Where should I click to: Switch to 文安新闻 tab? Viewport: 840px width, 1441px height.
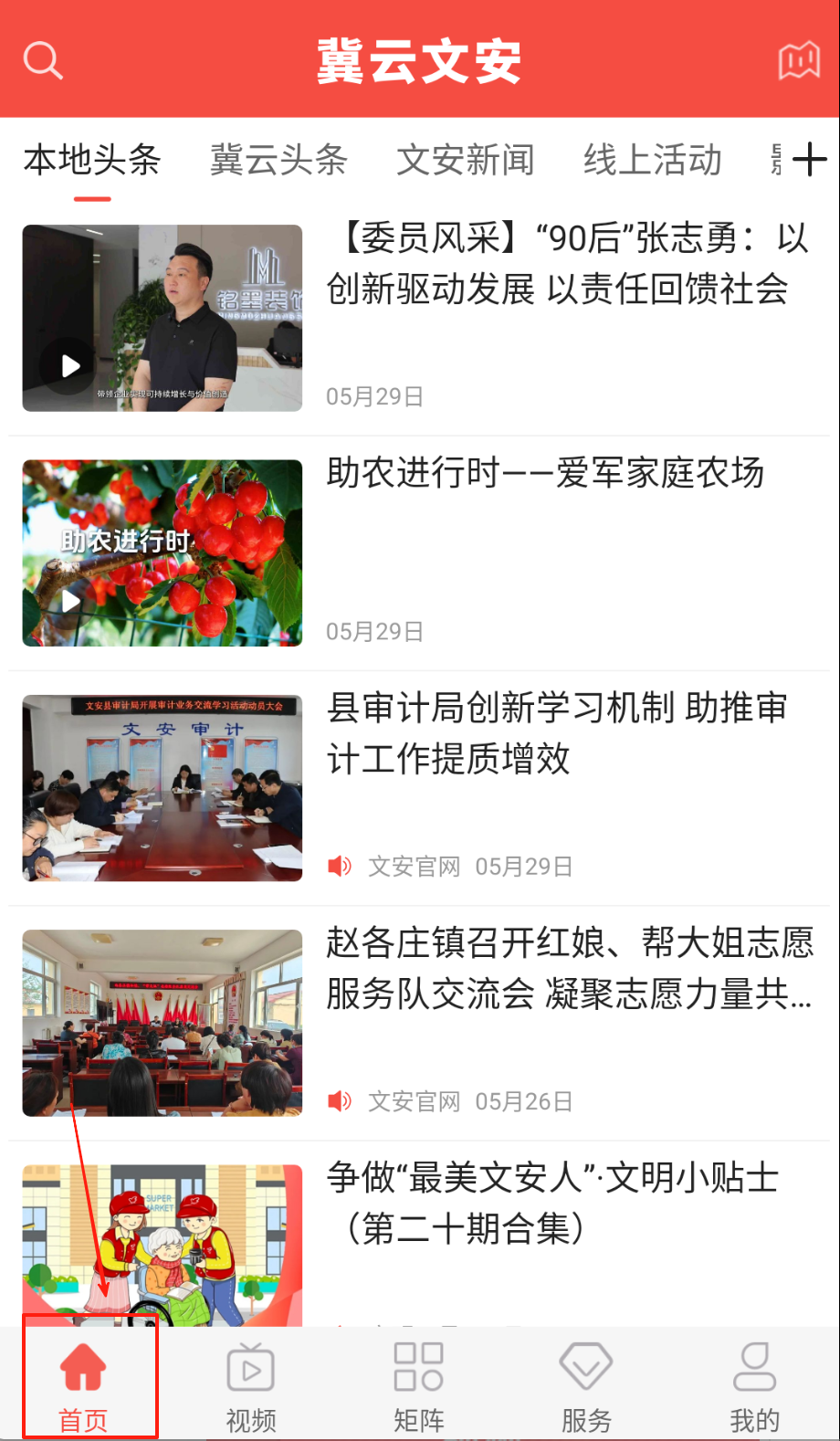pos(466,161)
